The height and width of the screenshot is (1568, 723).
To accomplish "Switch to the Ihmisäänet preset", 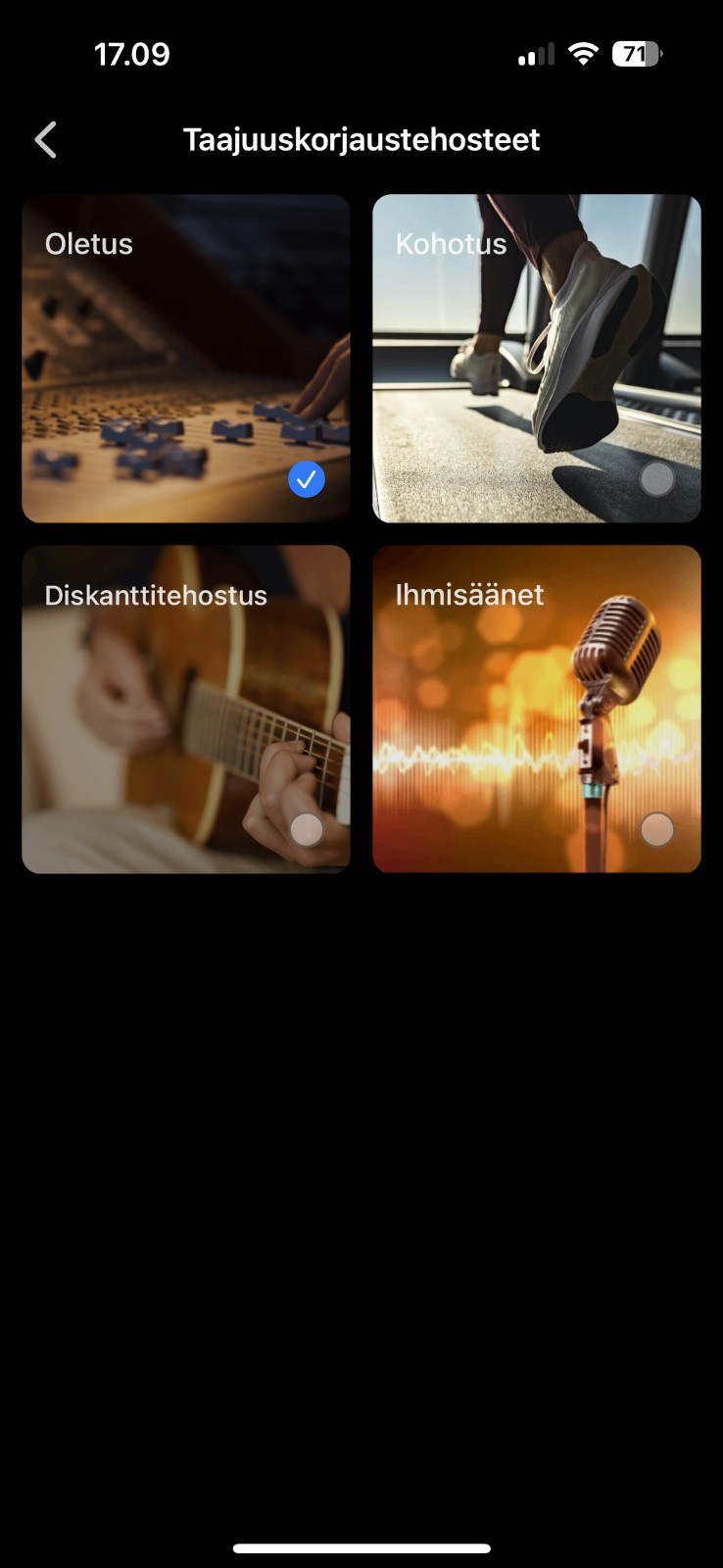I will [537, 710].
